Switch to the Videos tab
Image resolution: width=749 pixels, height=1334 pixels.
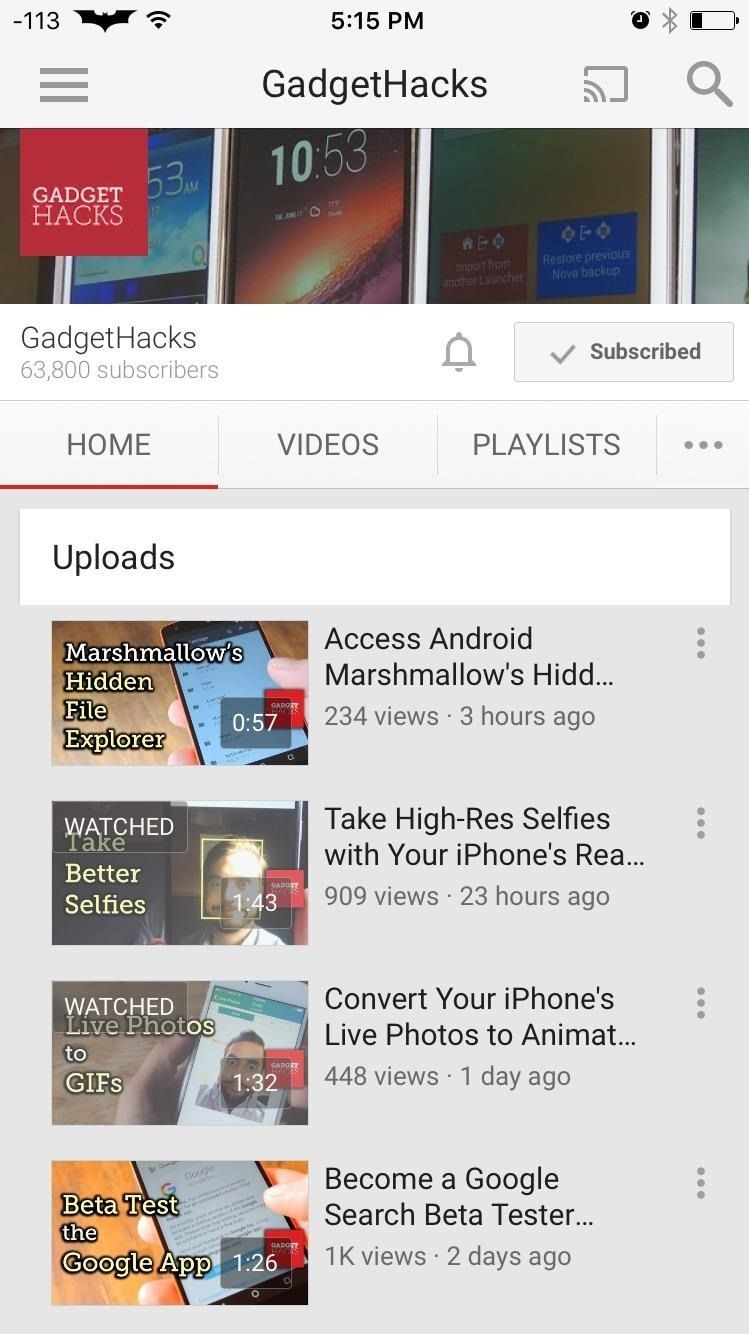pos(328,445)
